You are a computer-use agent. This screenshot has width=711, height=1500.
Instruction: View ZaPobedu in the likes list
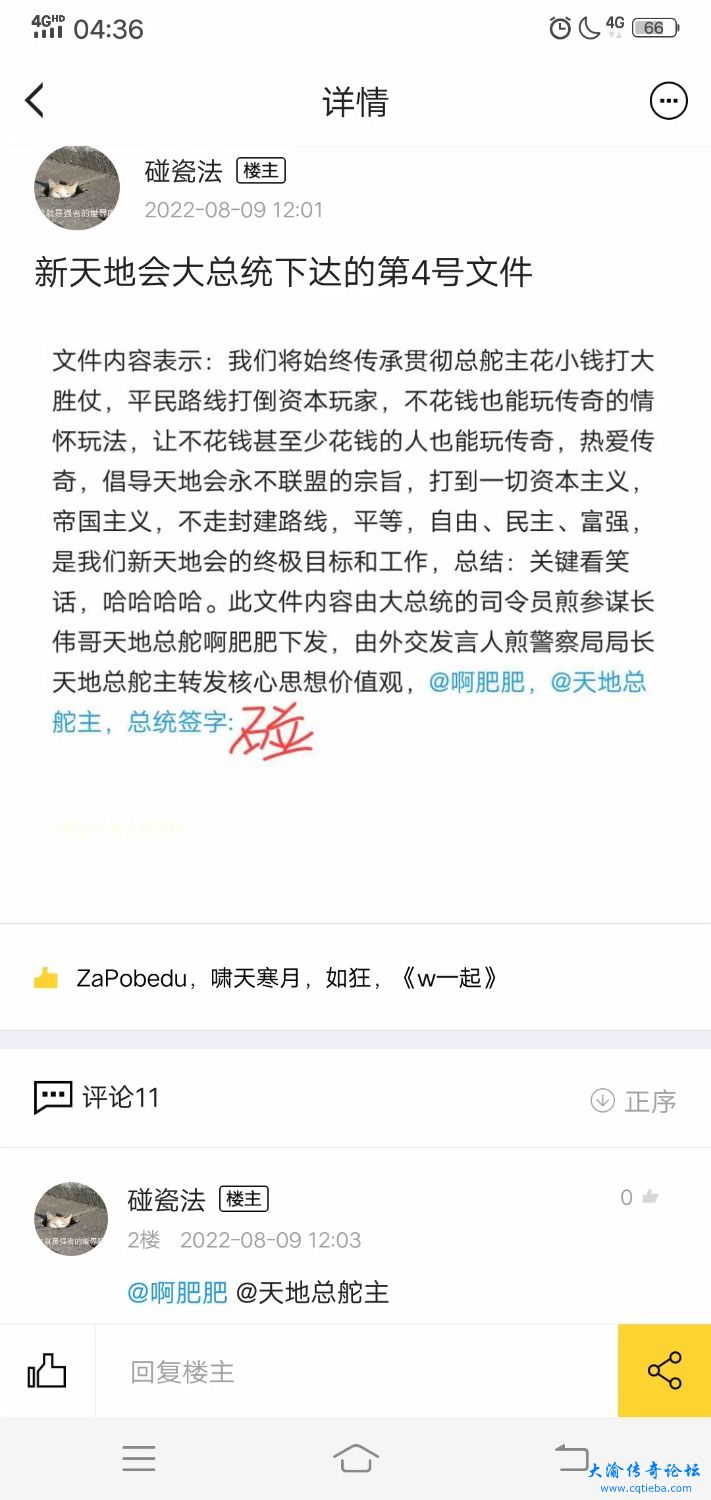(x=131, y=978)
